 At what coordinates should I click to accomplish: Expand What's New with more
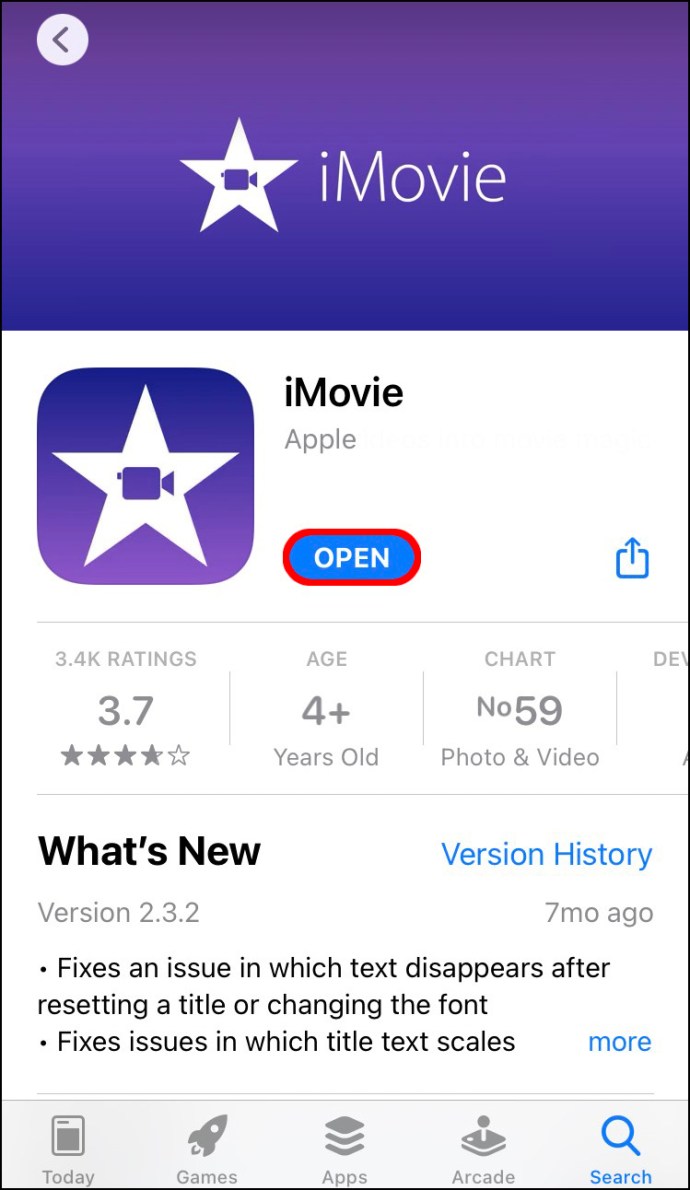[x=619, y=1041]
